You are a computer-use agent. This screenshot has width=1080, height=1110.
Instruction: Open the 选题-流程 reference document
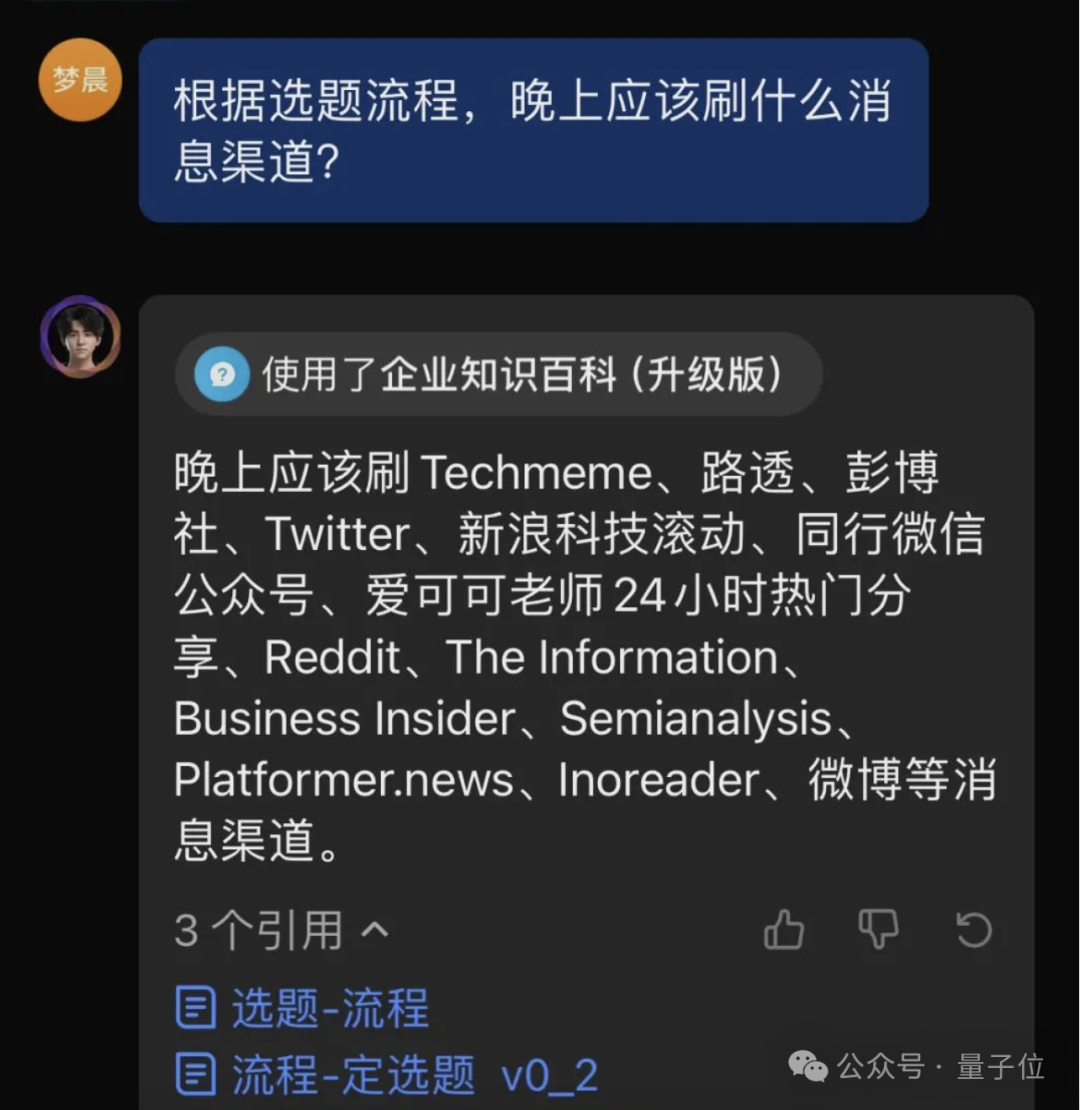(302, 1008)
